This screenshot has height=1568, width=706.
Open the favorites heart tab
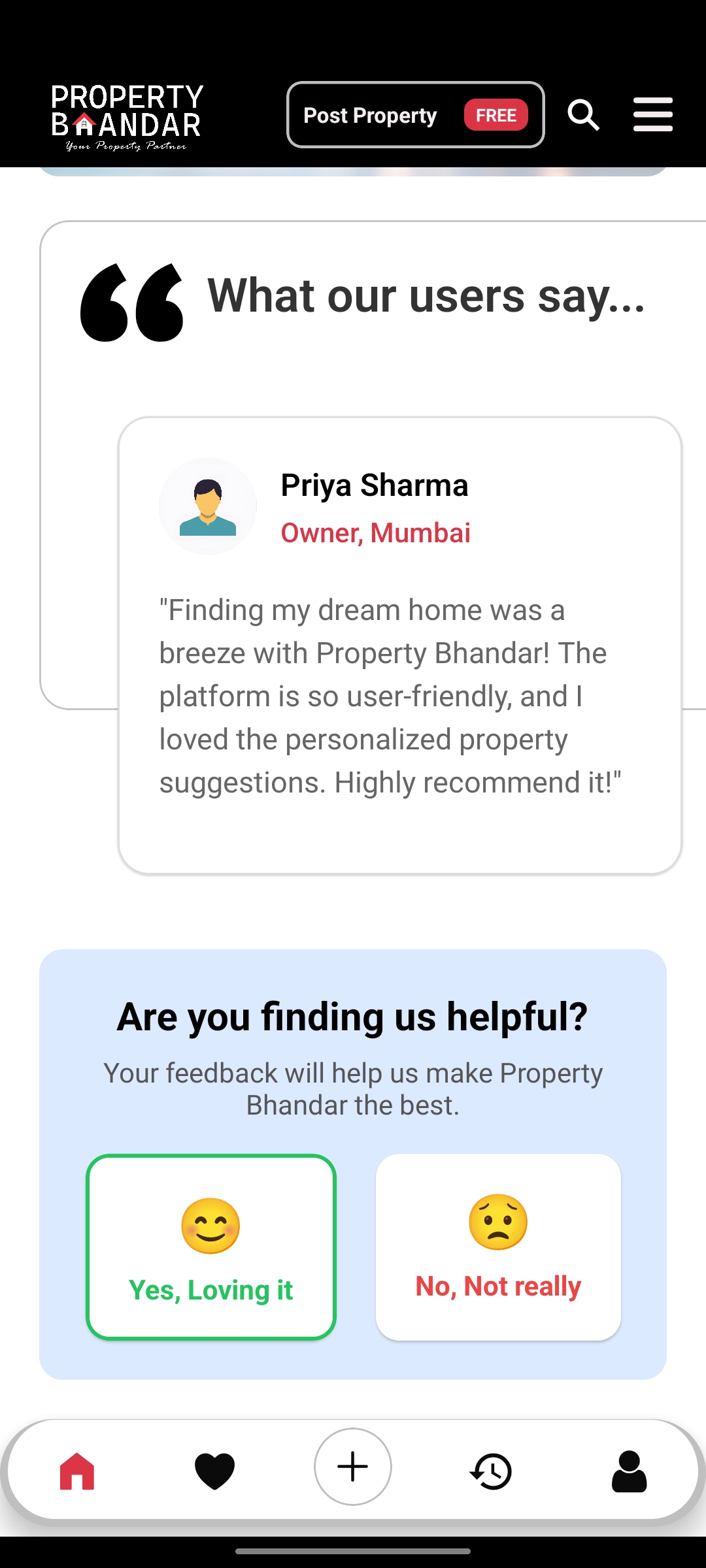[214, 1471]
